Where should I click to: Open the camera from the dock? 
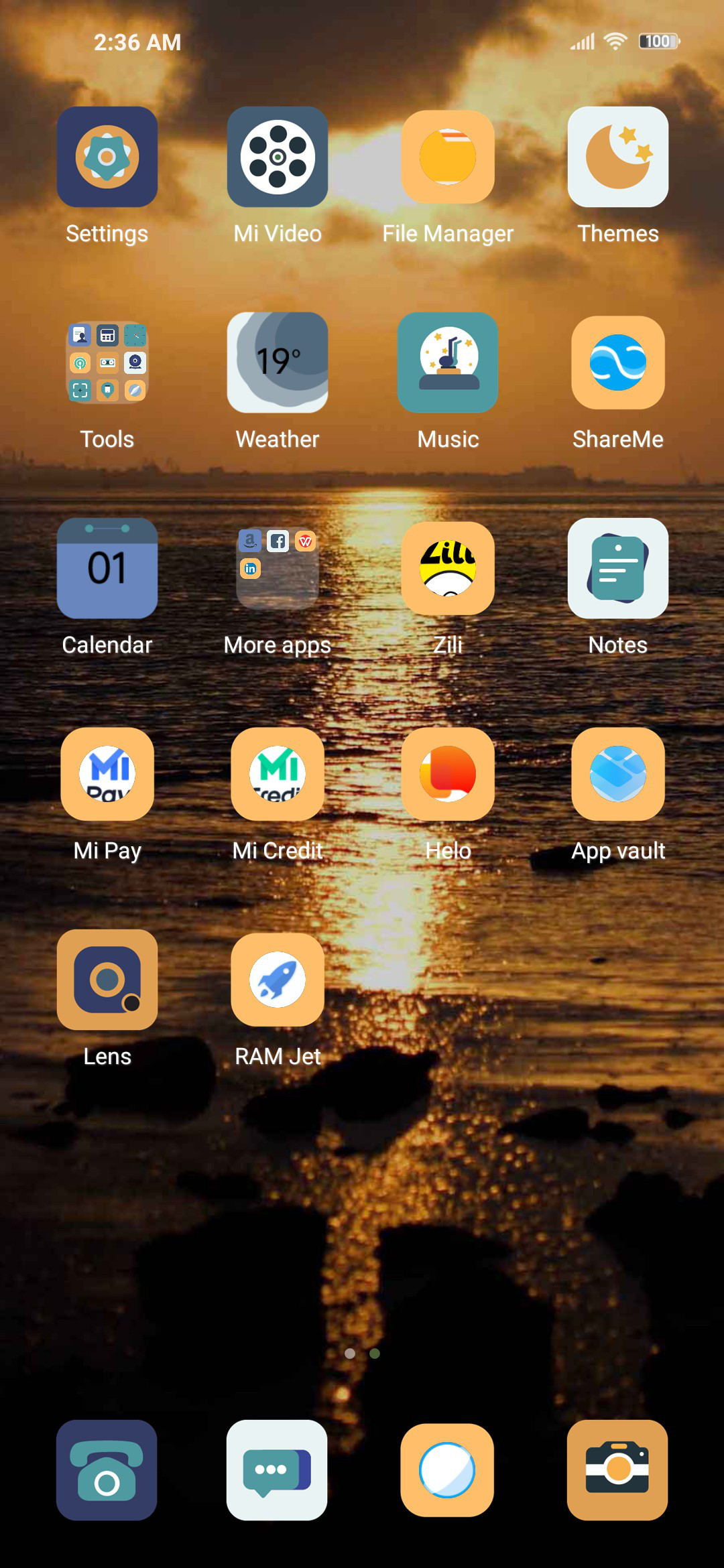pyautogui.click(x=617, y=1470)
